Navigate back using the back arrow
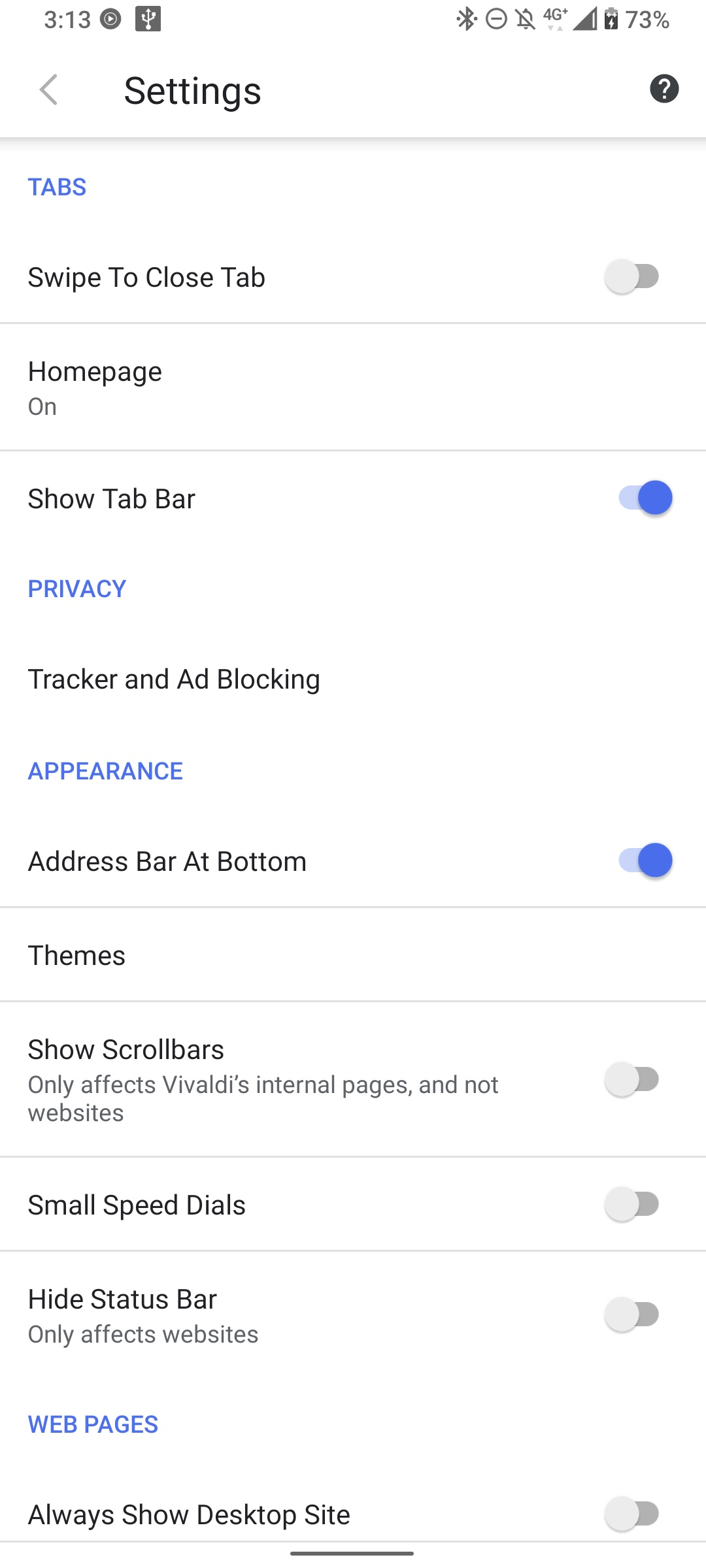The width and height of the screenshot is (706, 1568). (49, 90)
